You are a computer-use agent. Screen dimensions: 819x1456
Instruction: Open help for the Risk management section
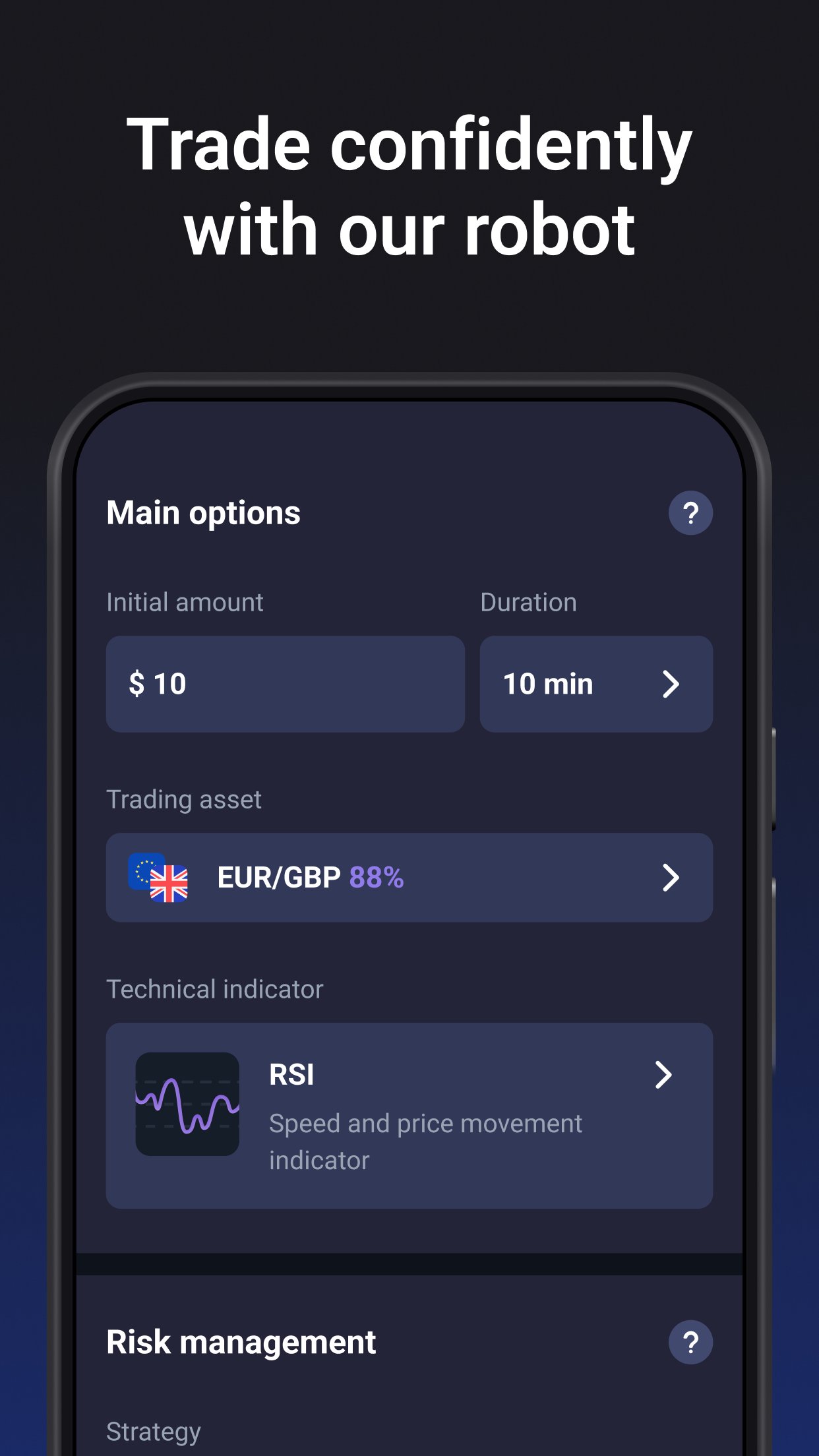(690, 1343)
